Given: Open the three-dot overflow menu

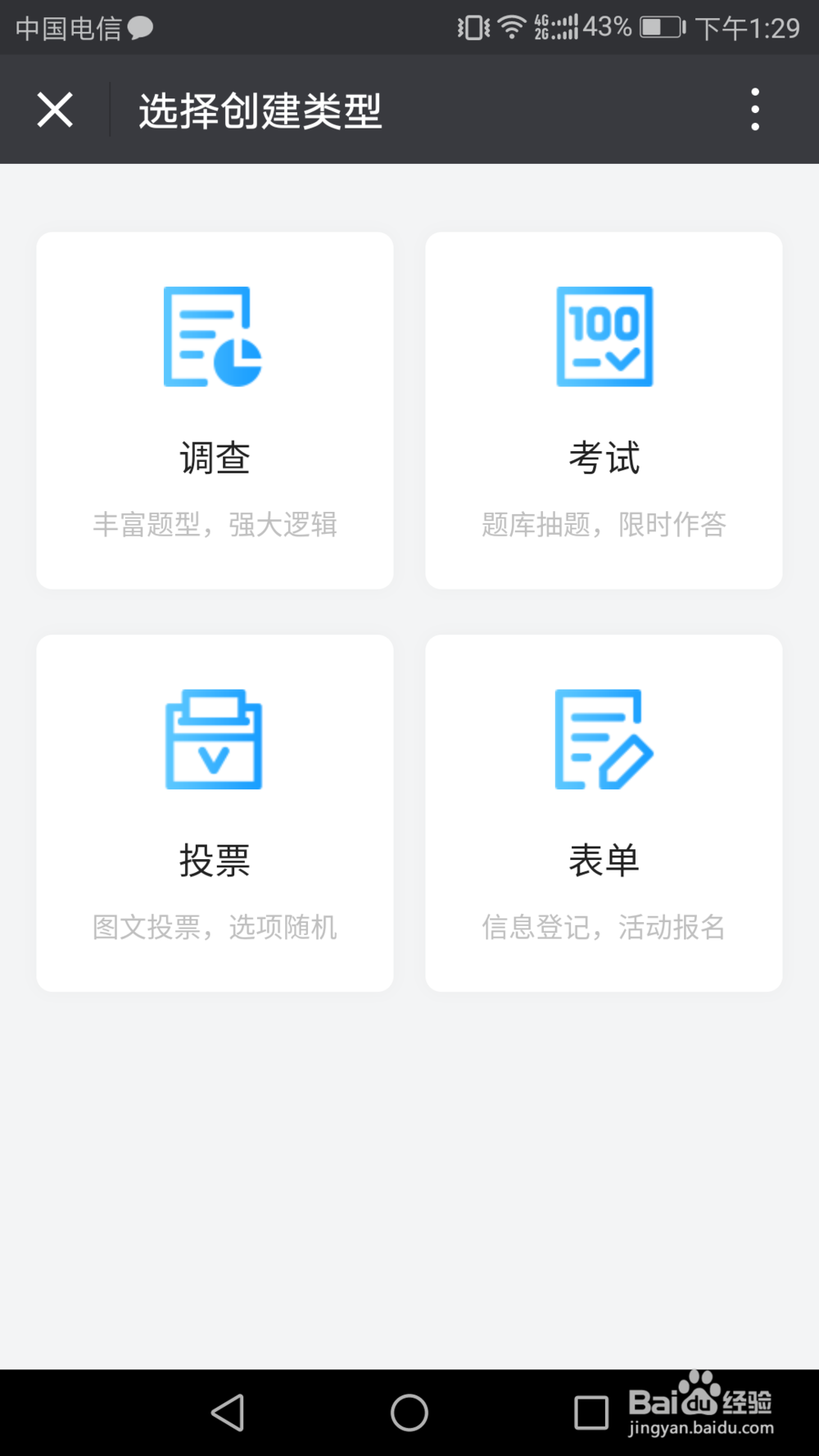Looking at the screenshot, I should (754, 110).
